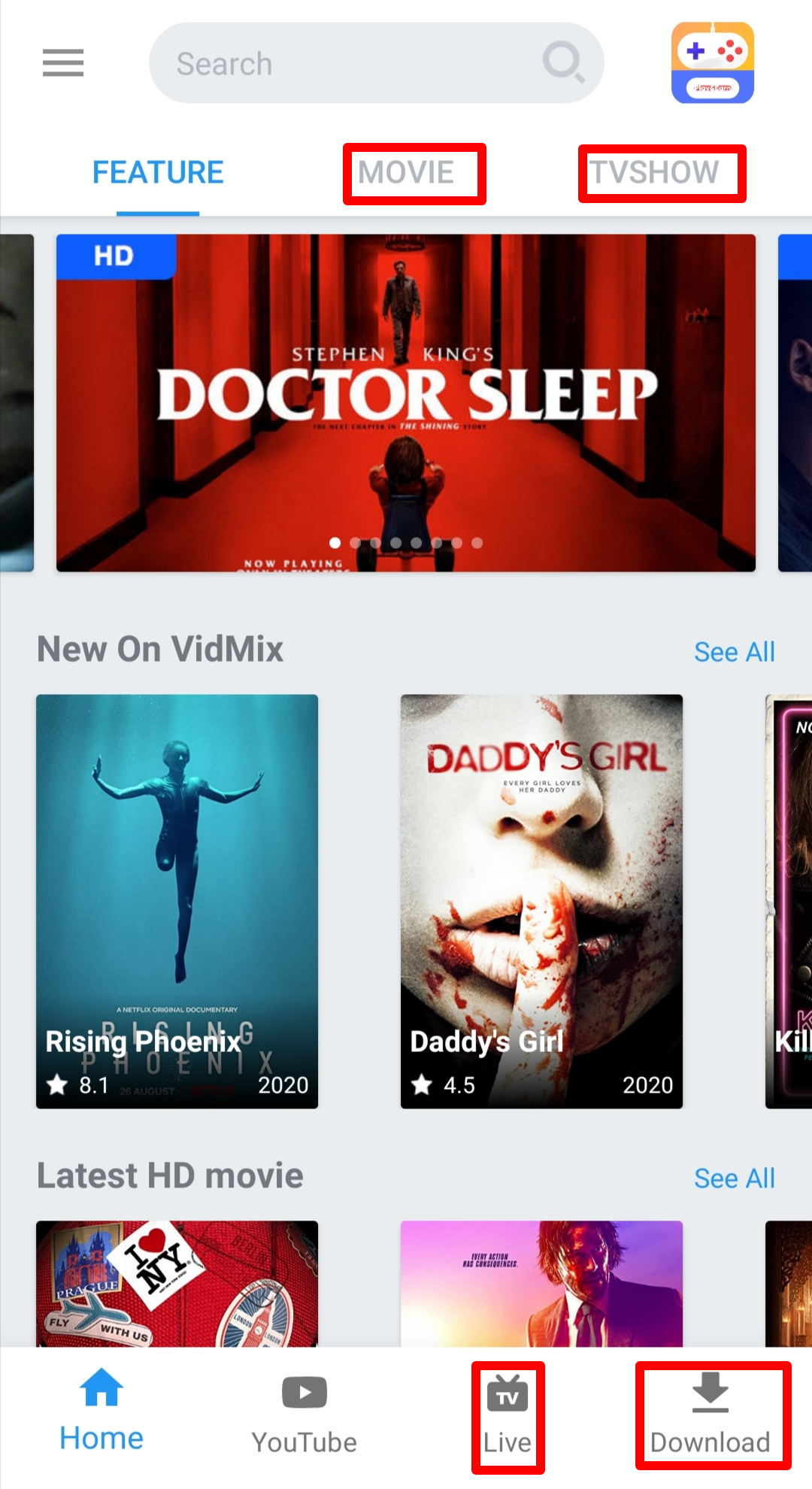
Task: Select the FEATURE tab
Action: (158, 173)
